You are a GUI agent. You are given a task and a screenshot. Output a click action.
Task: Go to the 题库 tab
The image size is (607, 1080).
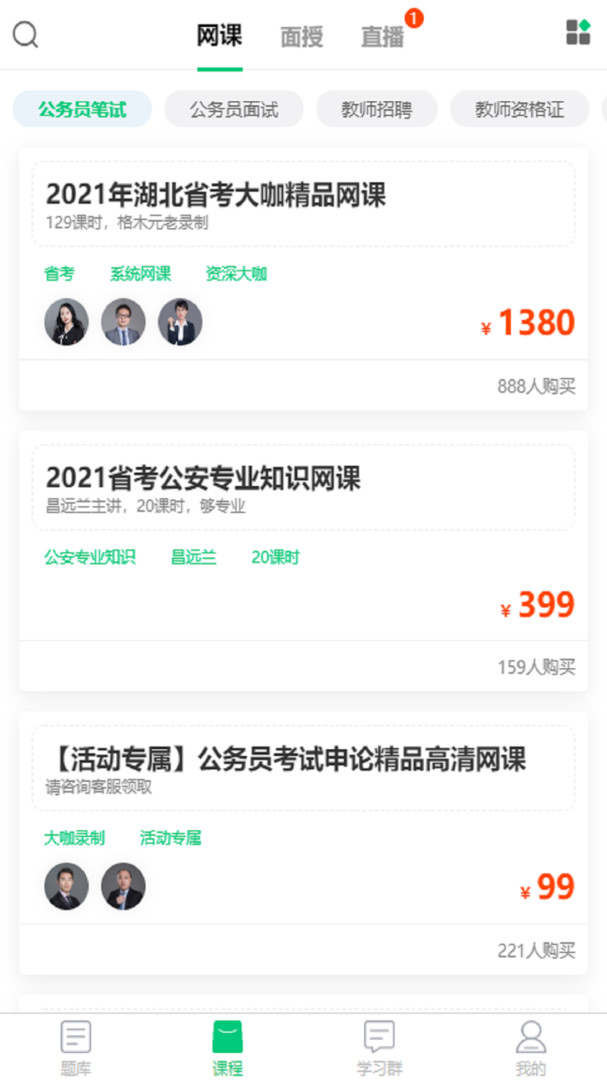(x=76, y=1047)
